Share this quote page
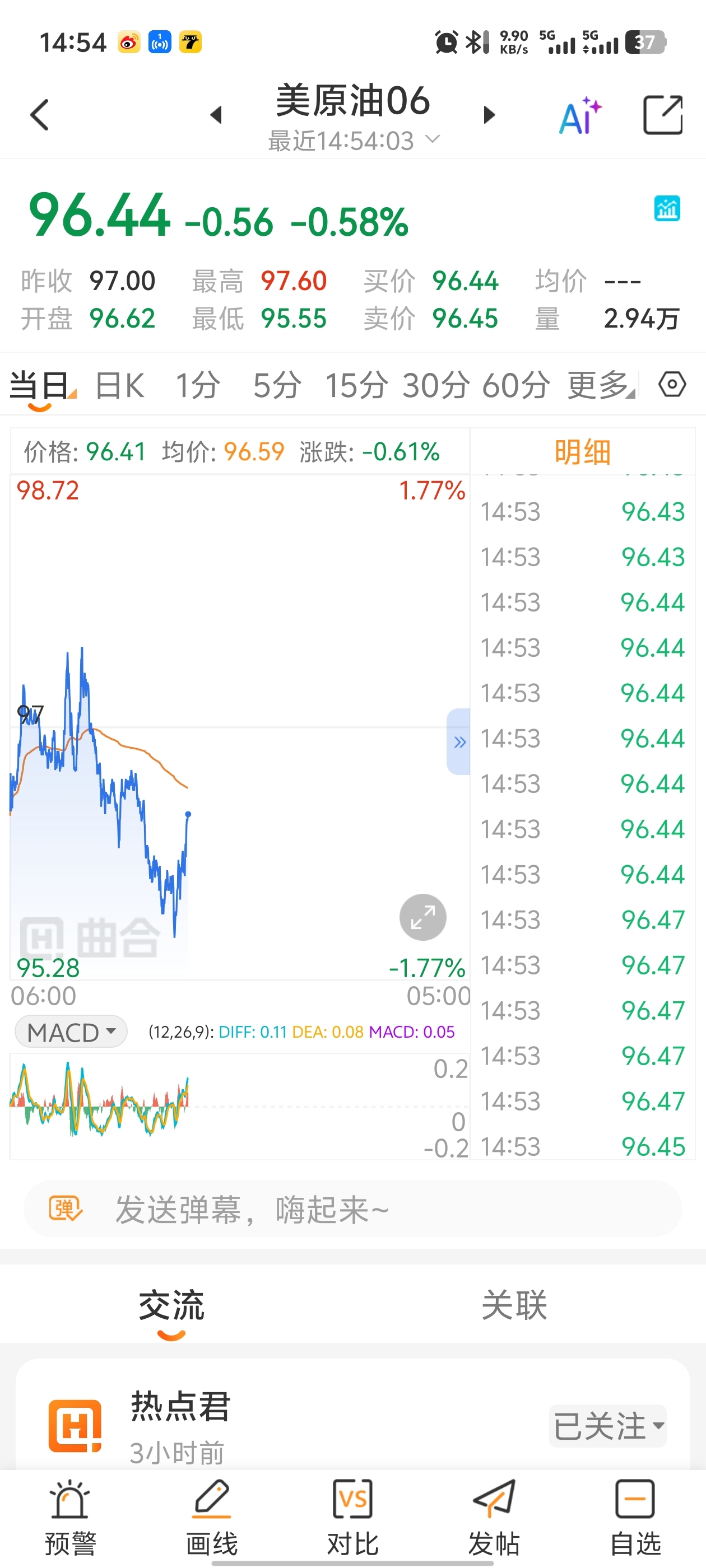 pyautogui.click(x=663, y=114)
